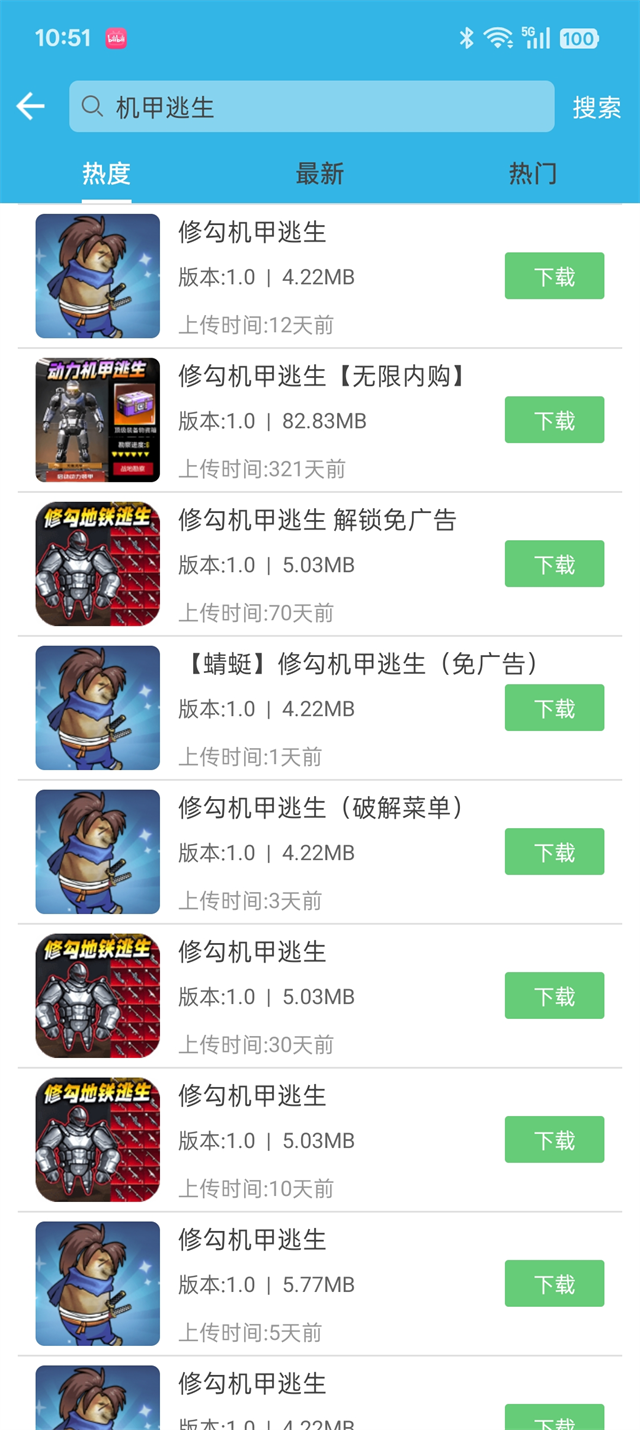
Task: Download 修勾机甲逃生 解锁免广告
Action: click(554, 564)
